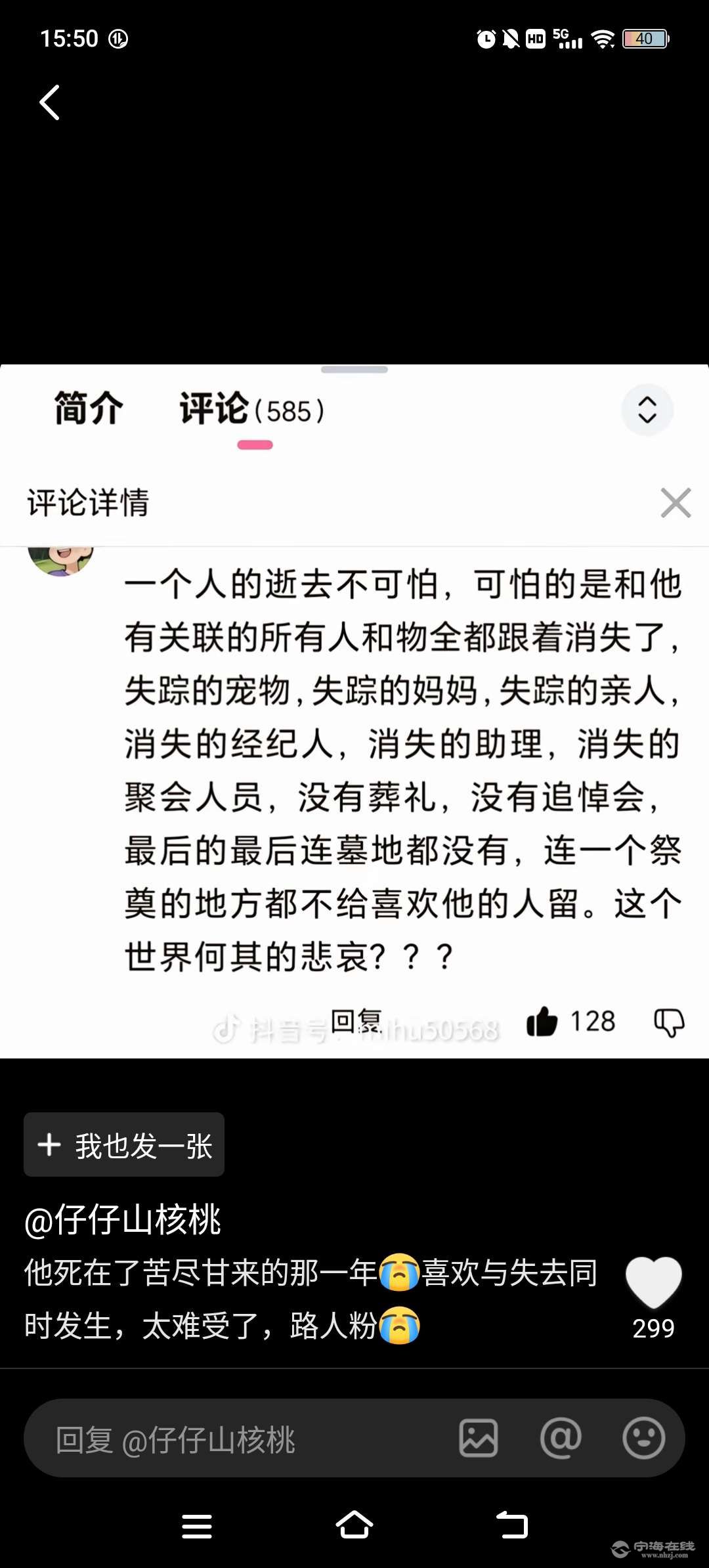Screen dimensions: 709x1568
Task: Like the comment by 仔仔山核桃
Action: pyautogui.click(x=653, y=1282)
